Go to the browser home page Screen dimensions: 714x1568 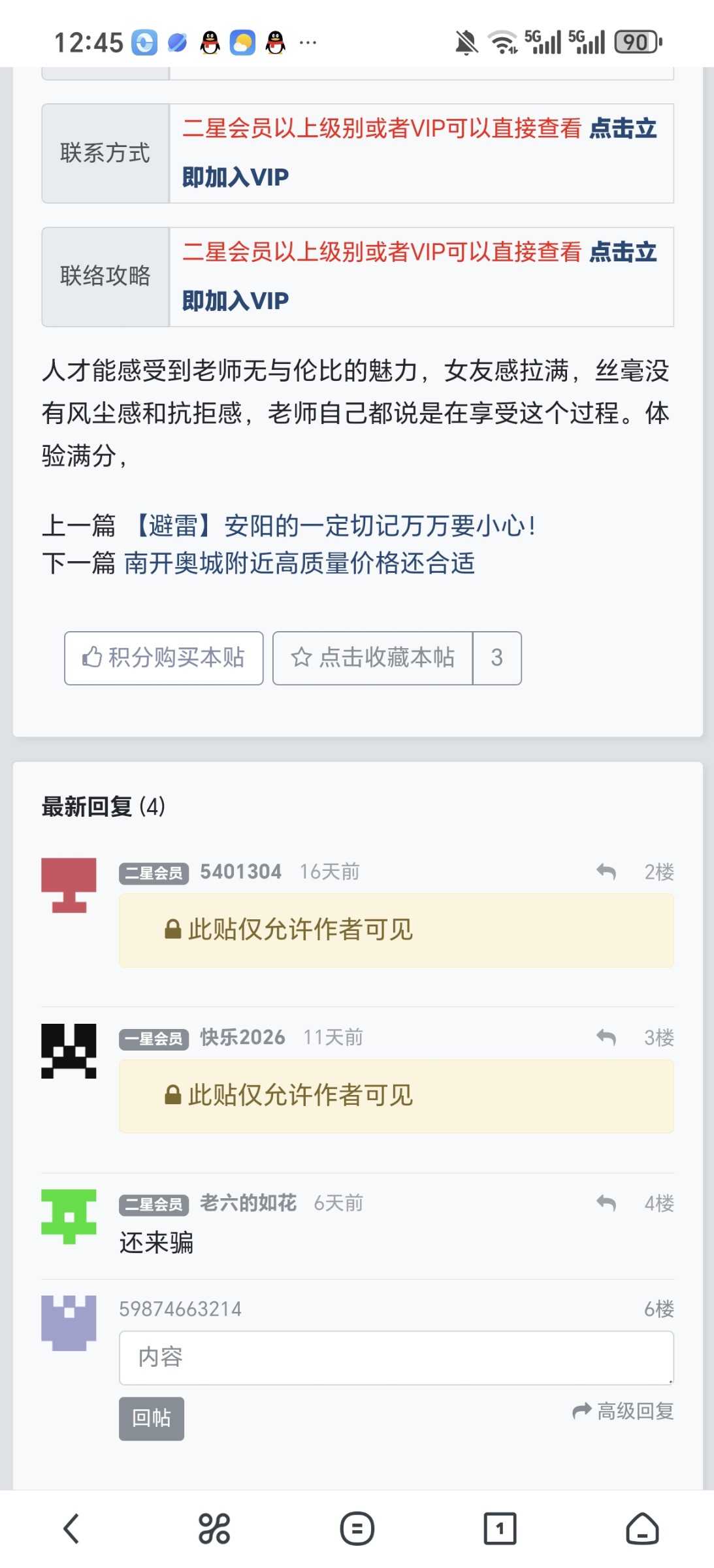[x=642, y=1529]
